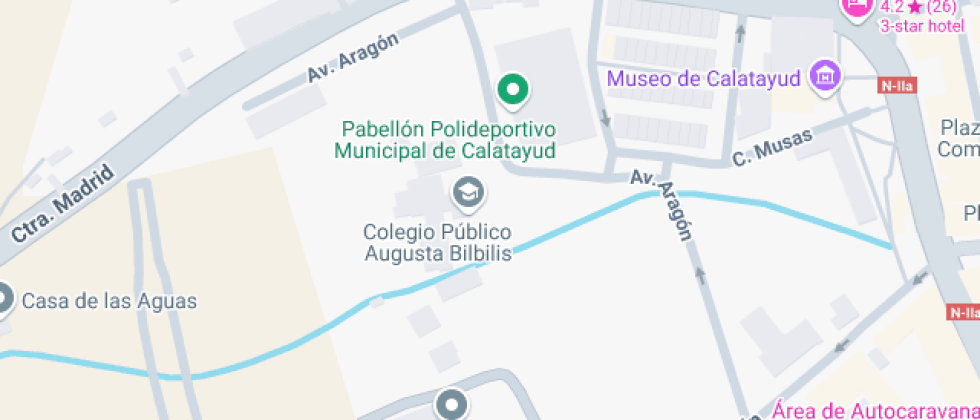This screenshot has height=420, width=980.
Task: Select the Museo de Calatayud pin
Action: (826, 75)
